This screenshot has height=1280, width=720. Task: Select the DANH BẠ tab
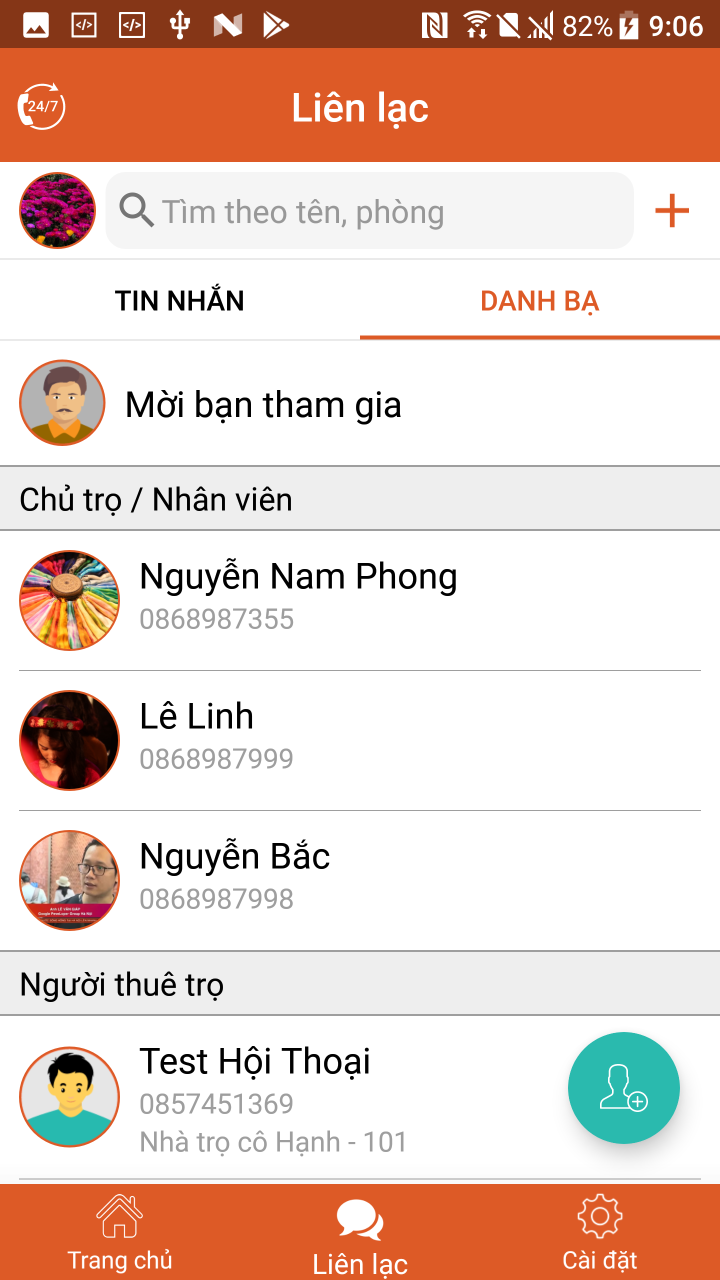(540, 300)
